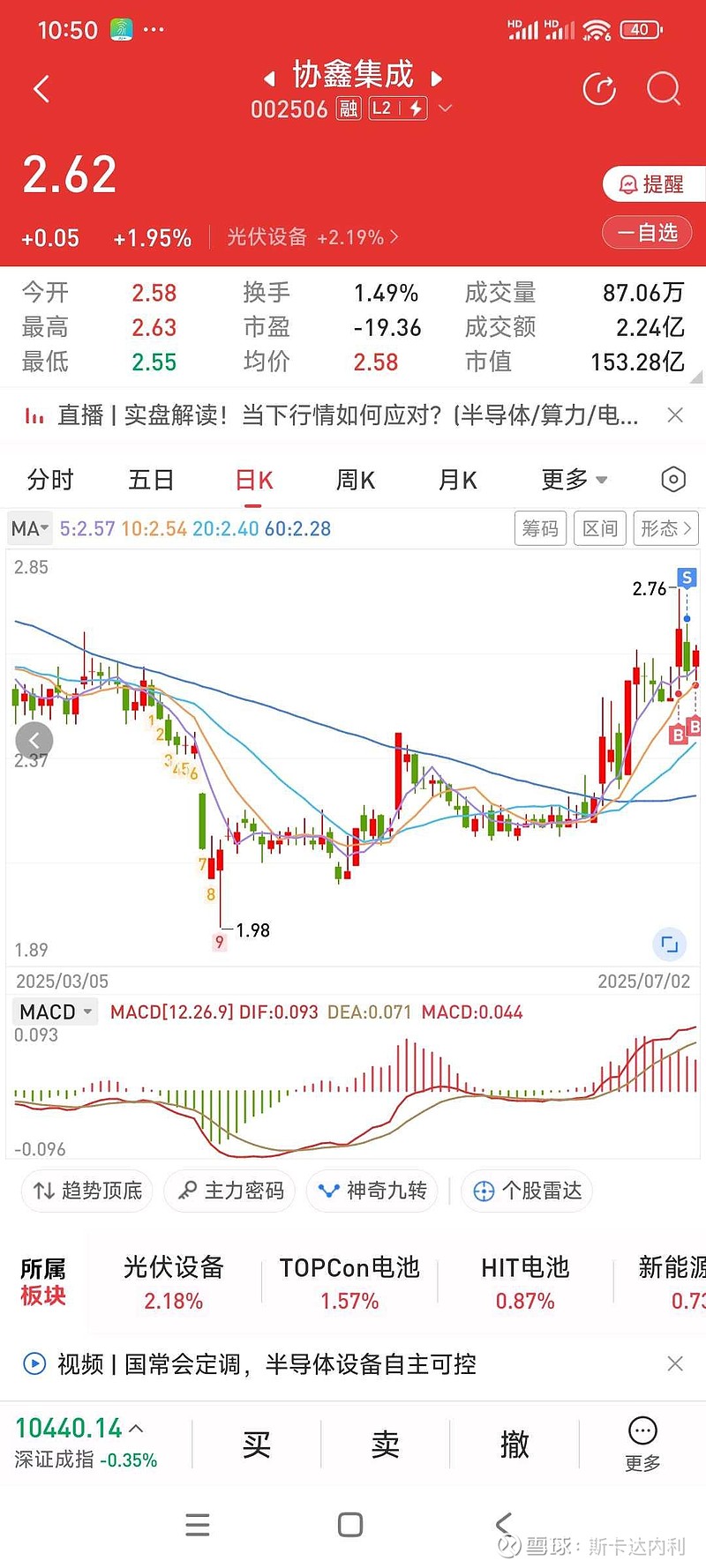Viewport: 706px width, 1568px height.
Task: Select the 月K chart tab
Action: click(x=457, y=480)
